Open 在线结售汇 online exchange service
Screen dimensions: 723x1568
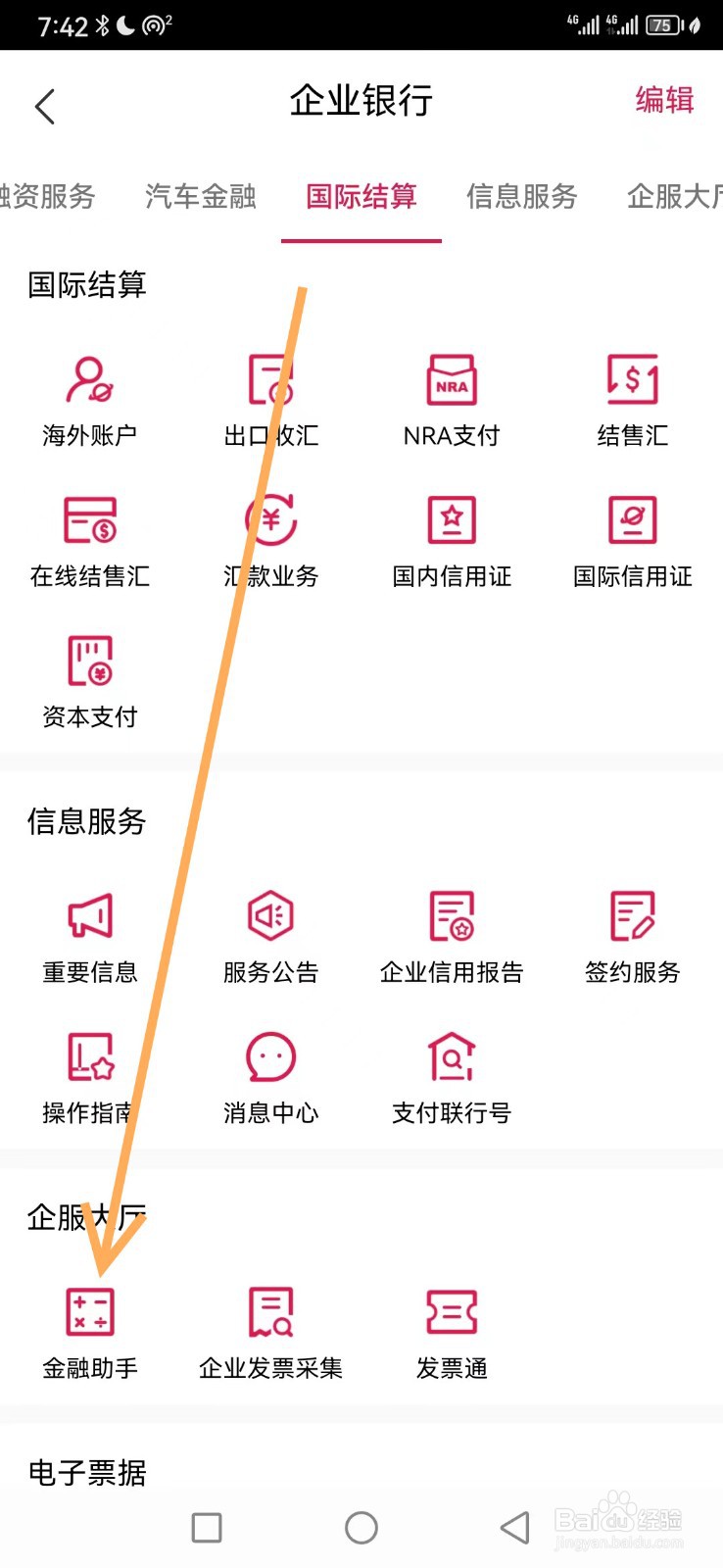[90, 537]
